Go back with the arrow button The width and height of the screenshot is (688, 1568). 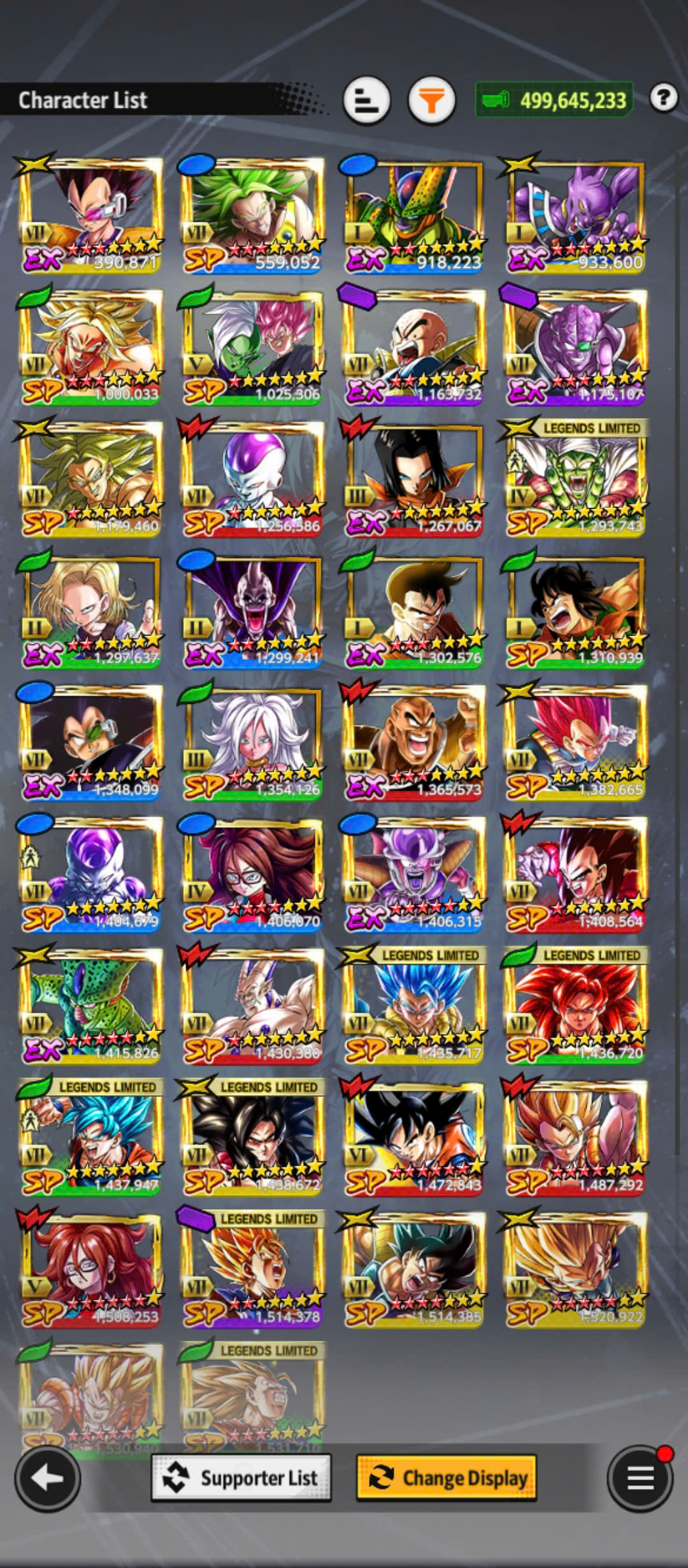(x=48, y=1477)
